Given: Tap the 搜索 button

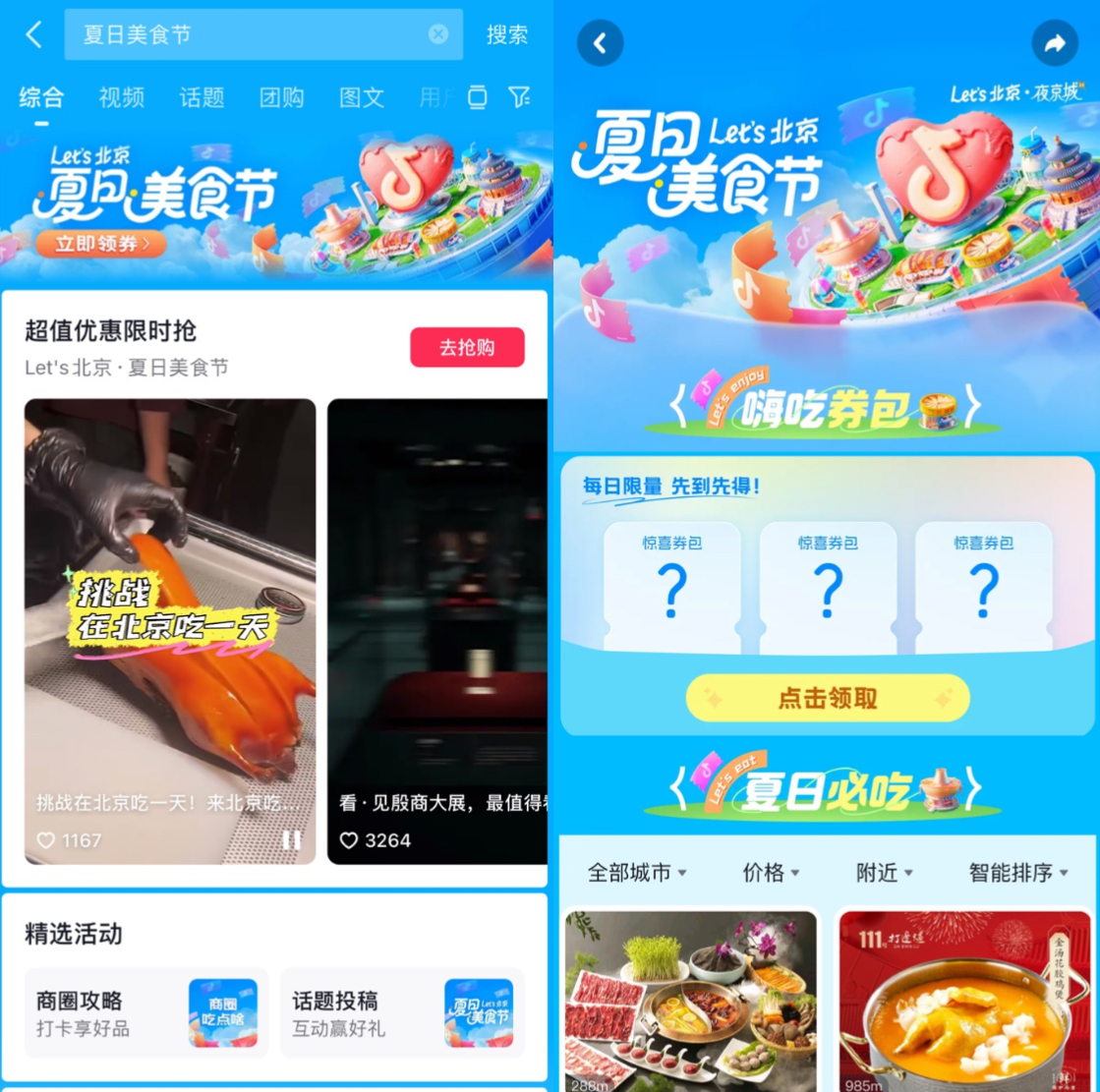Looking at the screenshot, I should pyautogui.click(x=506, y=35).
